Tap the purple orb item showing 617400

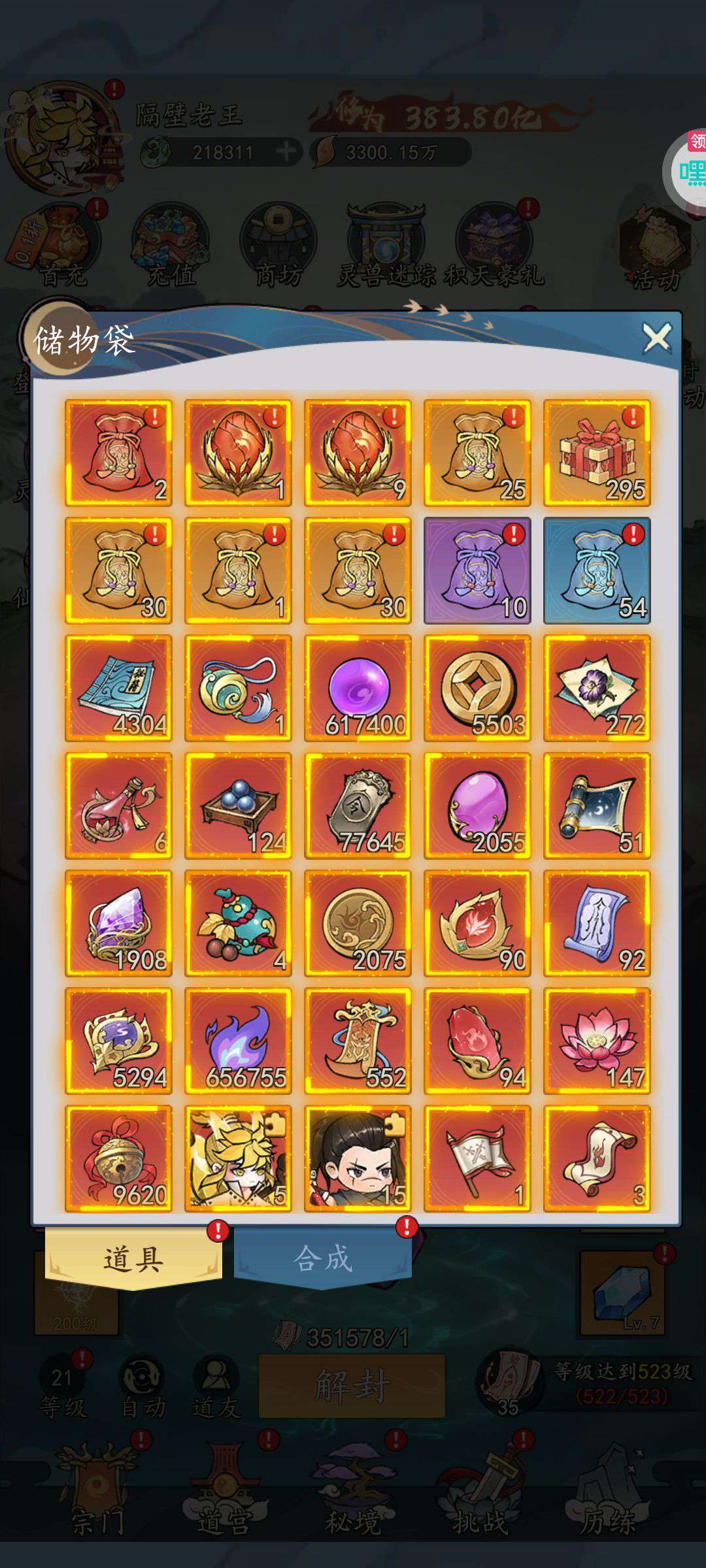point(358,688)
